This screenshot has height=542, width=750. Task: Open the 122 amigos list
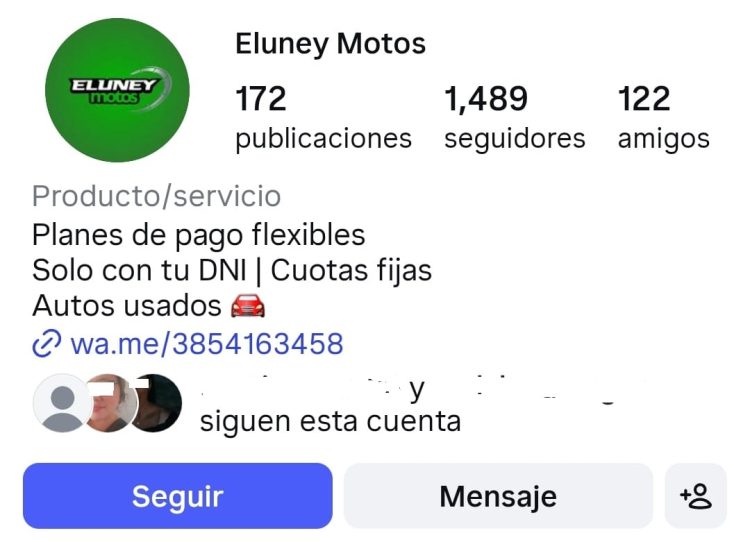point(663,117)
